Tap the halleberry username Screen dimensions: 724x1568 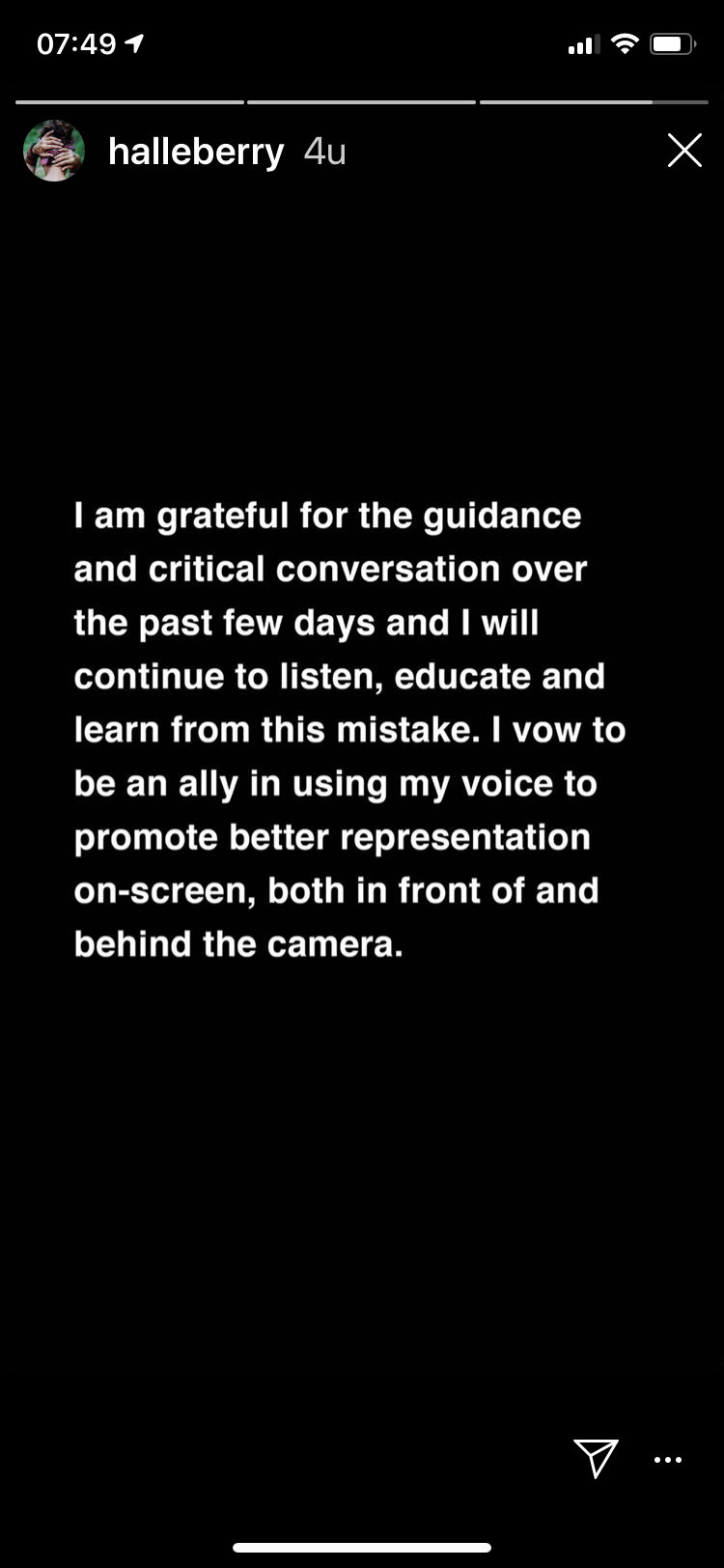click(x=196, y=152)
